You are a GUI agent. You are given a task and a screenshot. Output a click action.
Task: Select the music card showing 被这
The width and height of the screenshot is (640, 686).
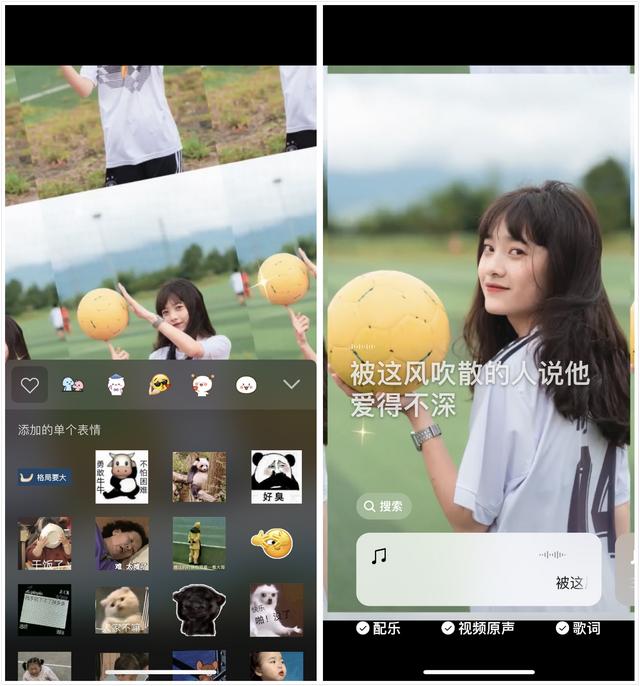pyautogui.click(x=479, y=569)
